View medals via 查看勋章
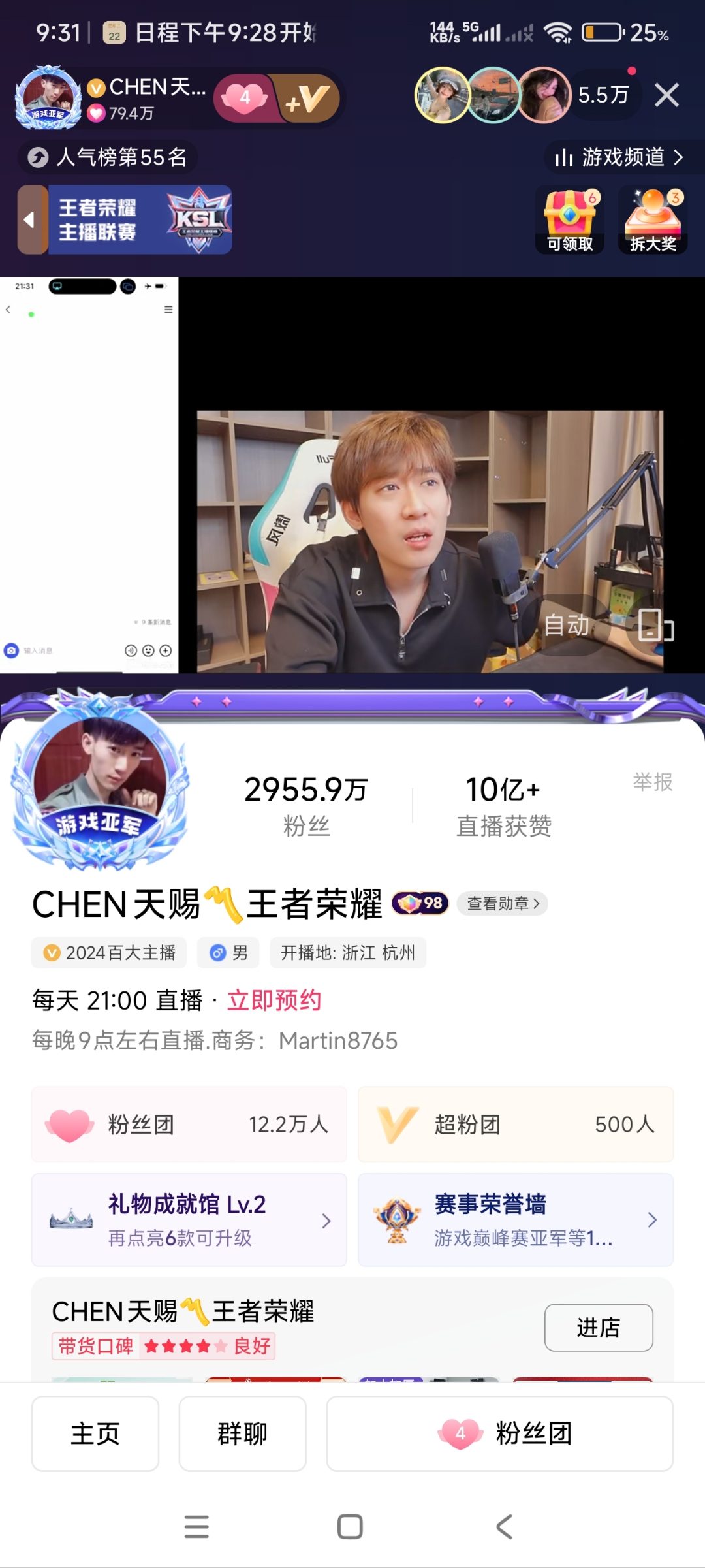 click(x=503, y=904)
